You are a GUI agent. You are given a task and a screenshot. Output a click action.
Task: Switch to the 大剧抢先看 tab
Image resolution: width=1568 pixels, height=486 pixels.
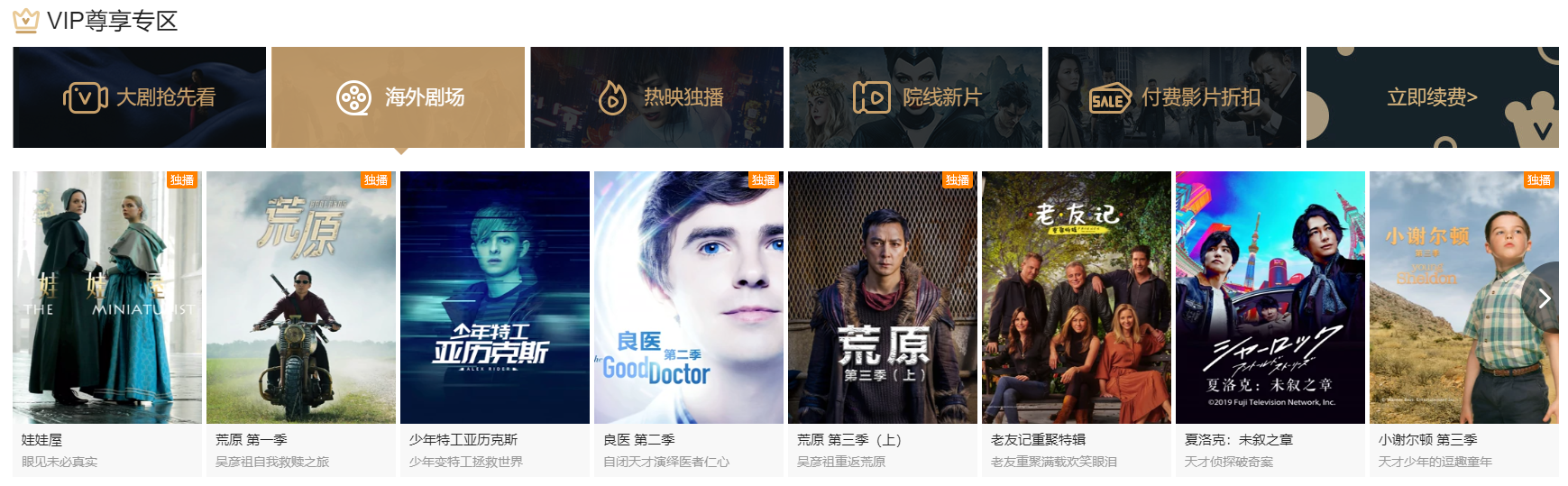point(139,97)
